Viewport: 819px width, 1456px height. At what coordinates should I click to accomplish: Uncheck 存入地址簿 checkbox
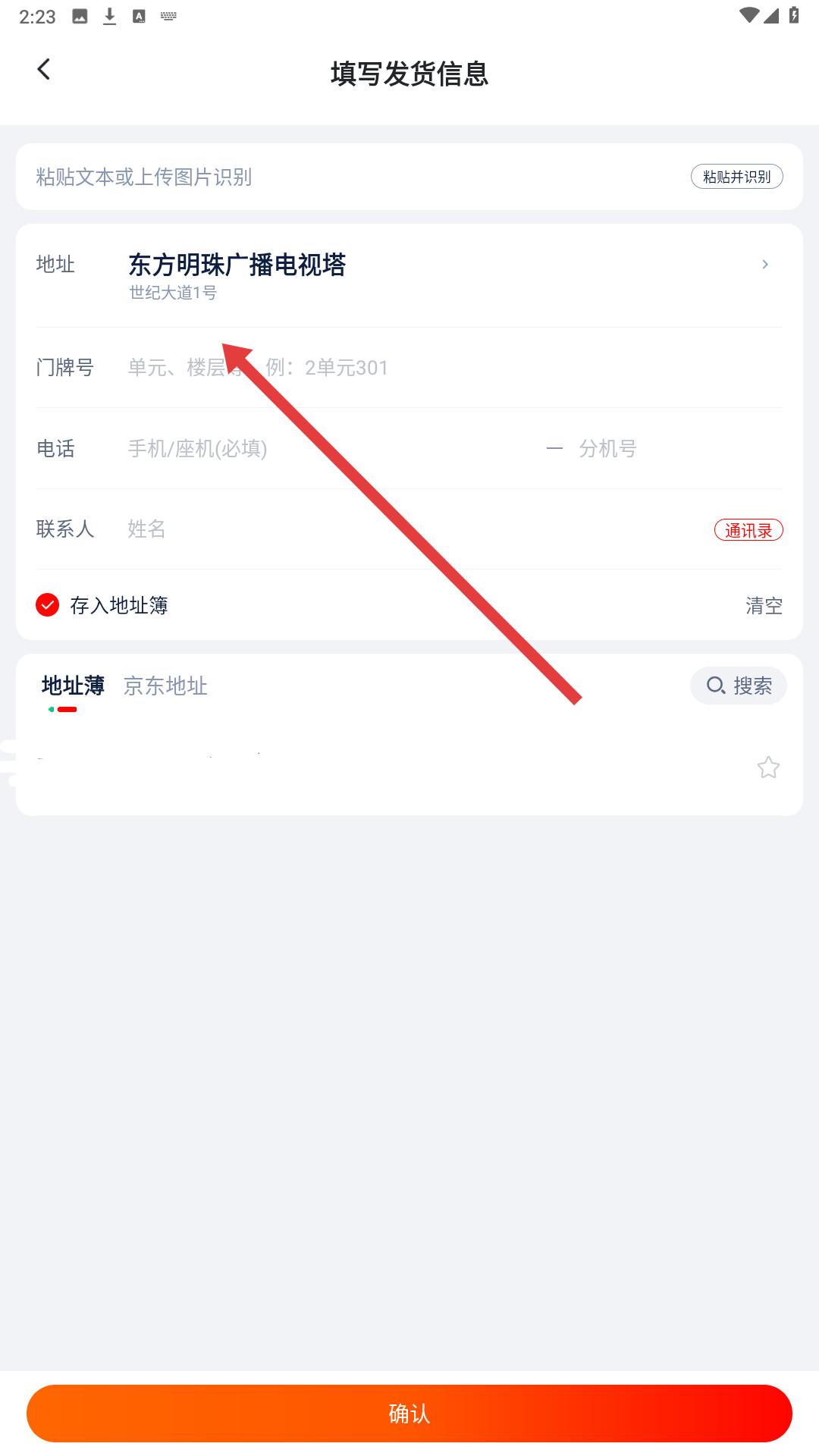coord(47,605)
